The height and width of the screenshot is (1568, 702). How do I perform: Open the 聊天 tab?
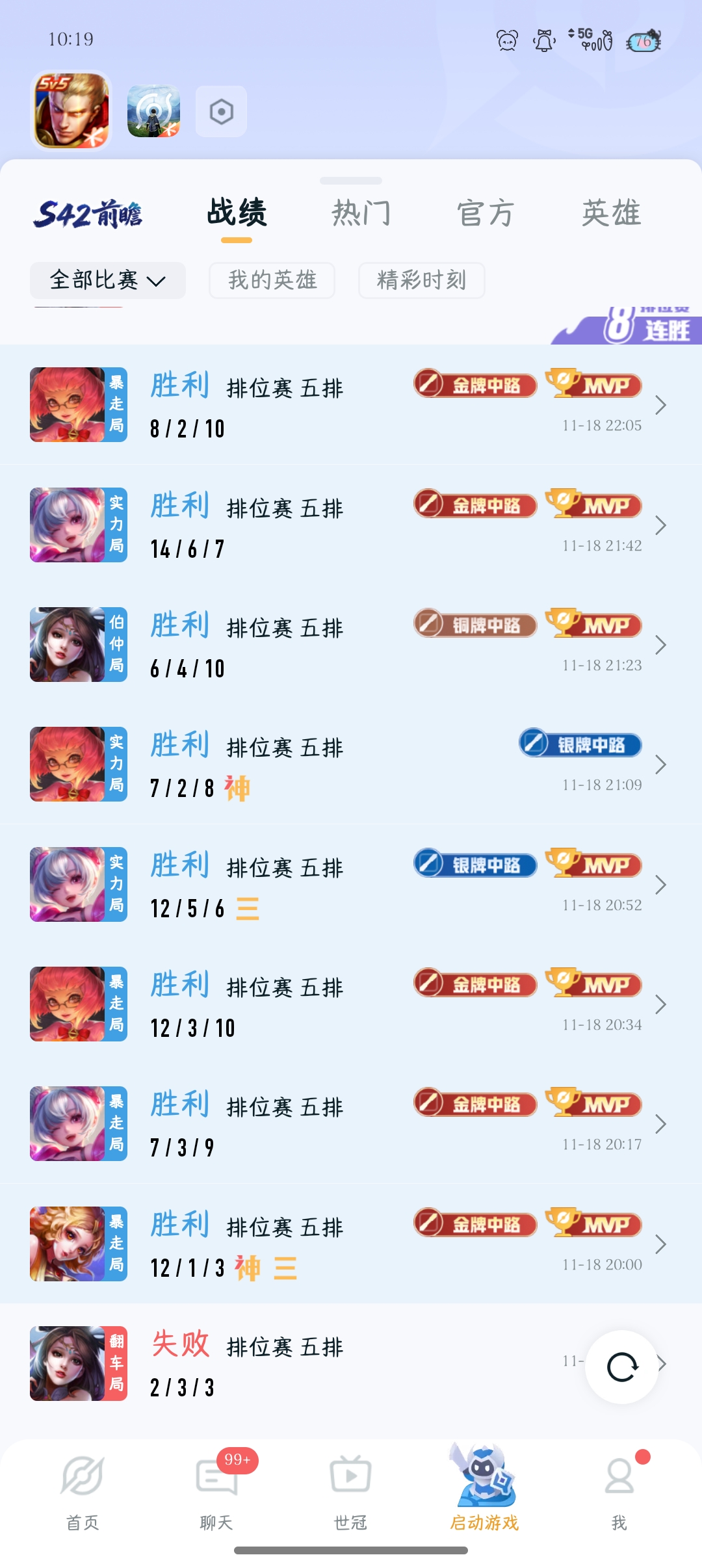(x=216, y=1489)
